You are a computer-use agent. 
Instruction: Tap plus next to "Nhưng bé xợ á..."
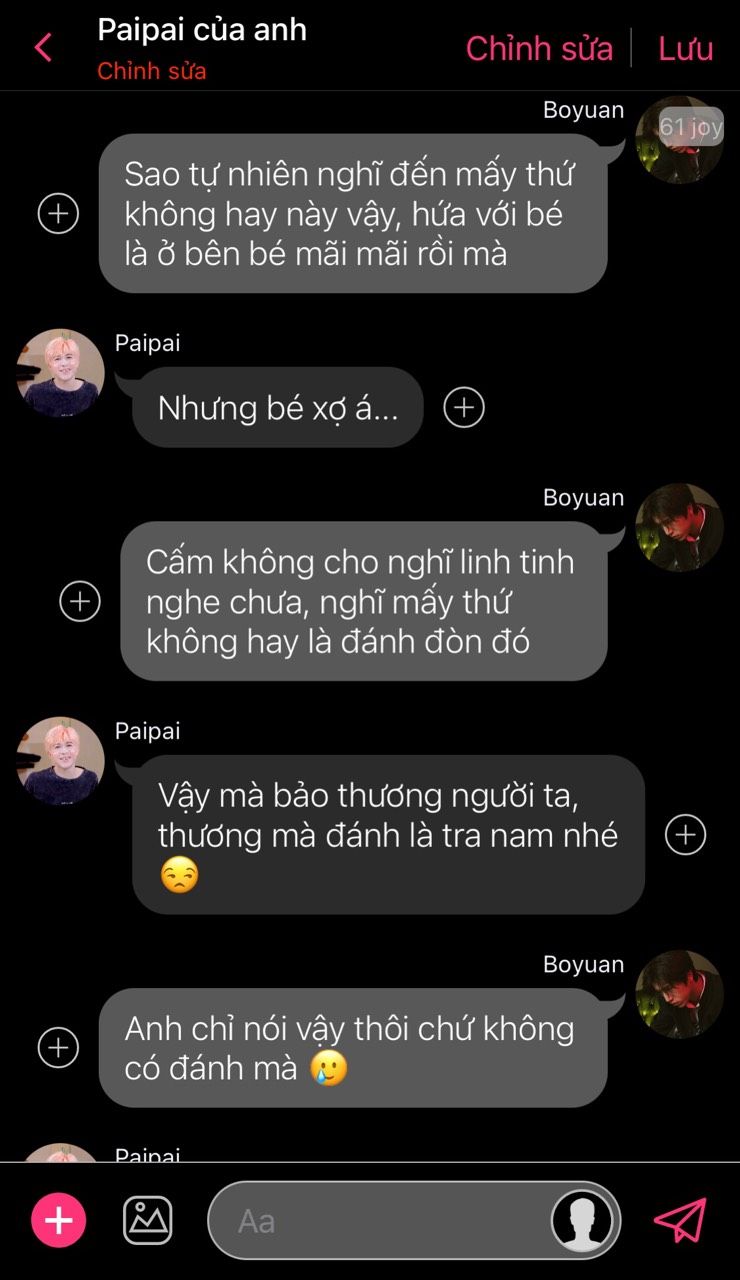(x=464, y=407)
